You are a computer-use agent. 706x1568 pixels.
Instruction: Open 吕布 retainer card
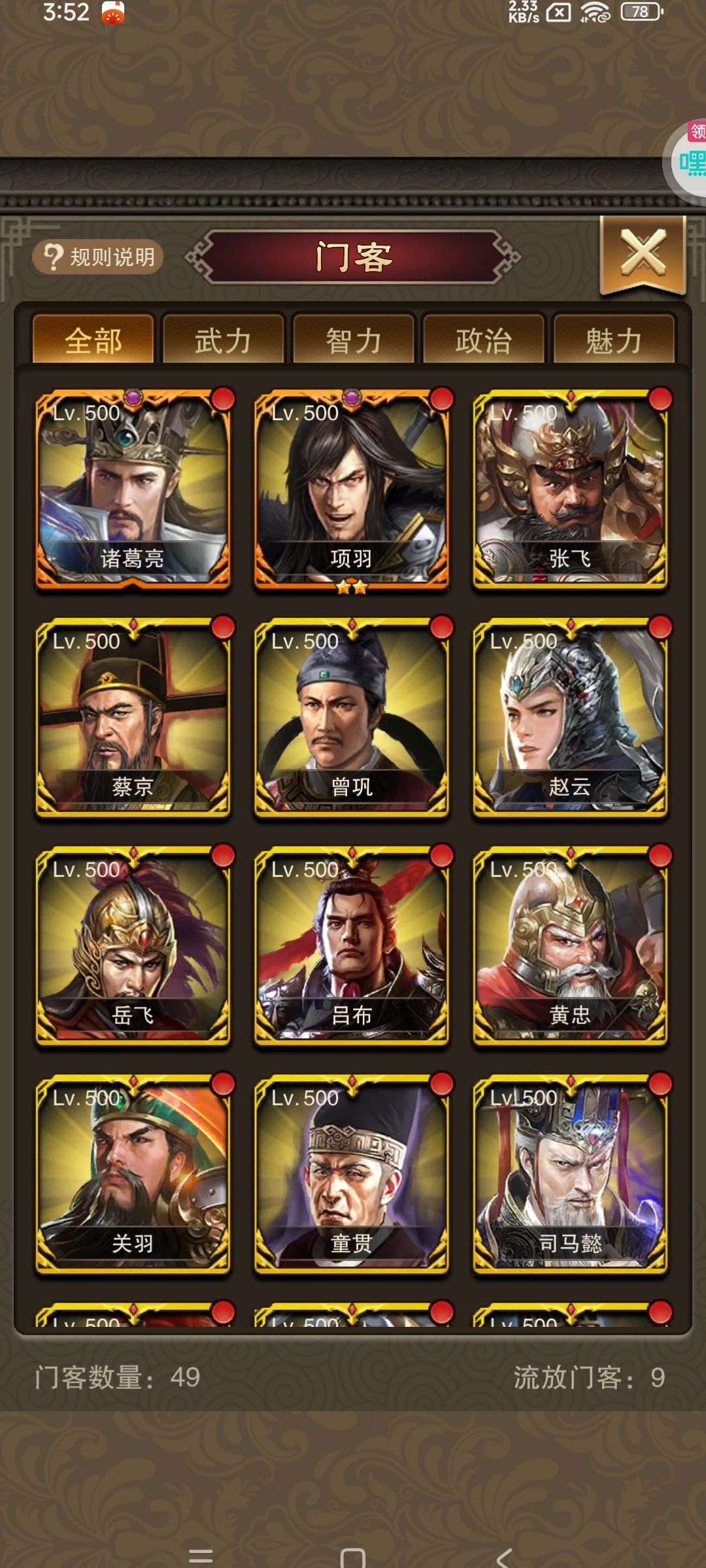[x=352, y=946]
